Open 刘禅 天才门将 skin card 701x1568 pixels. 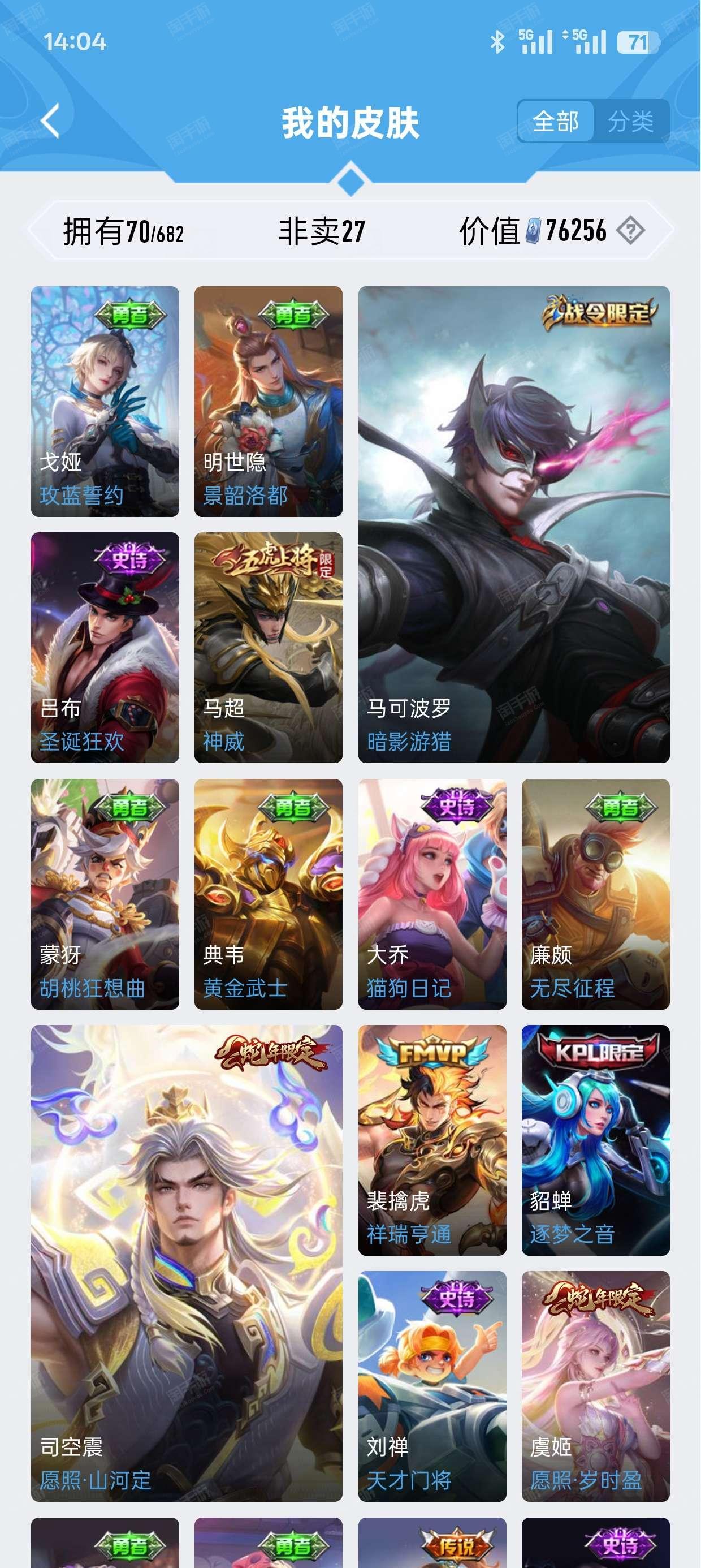pos(432,1386)
